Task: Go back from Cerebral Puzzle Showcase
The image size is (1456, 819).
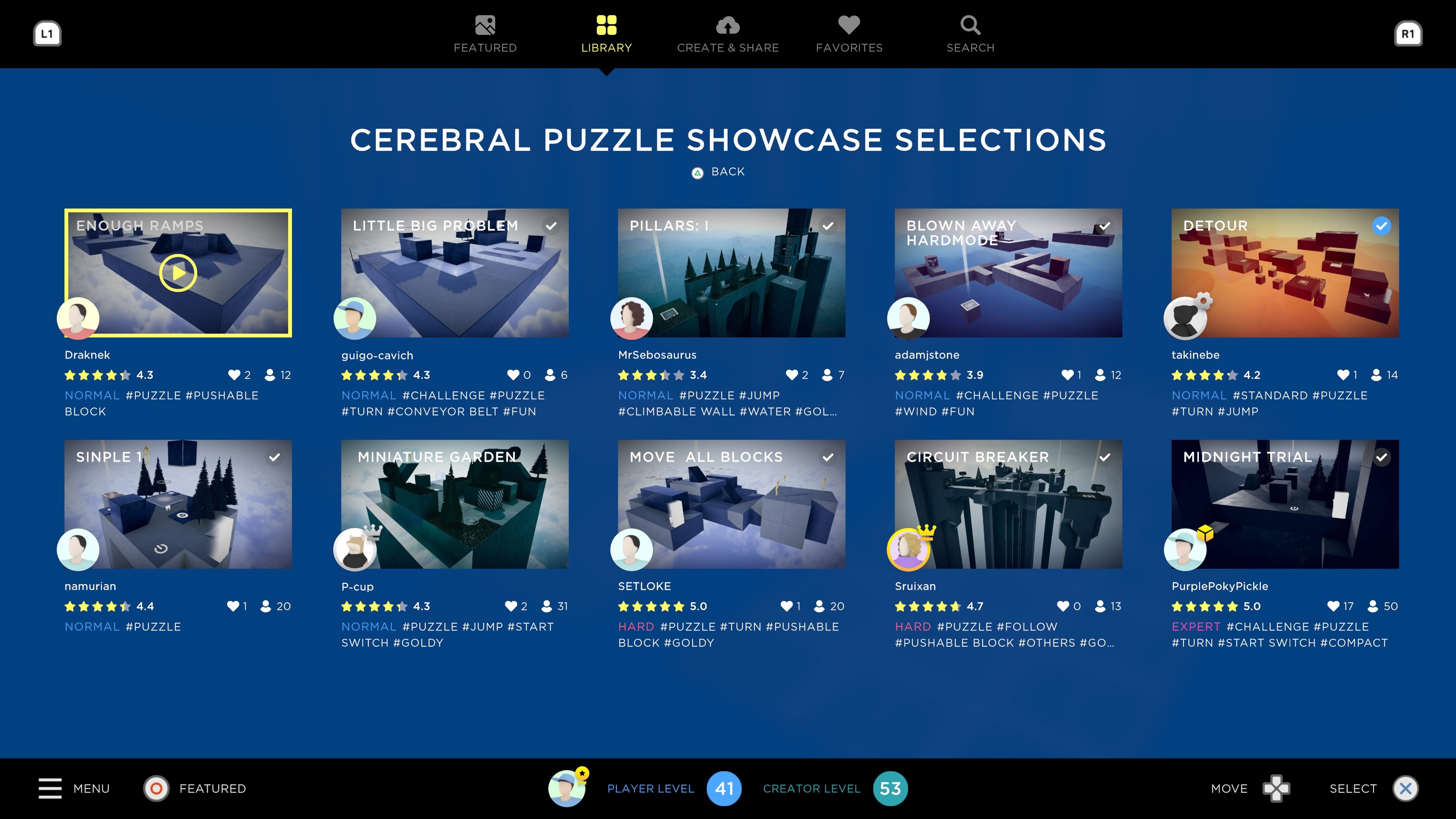Action: pos(719,172)
